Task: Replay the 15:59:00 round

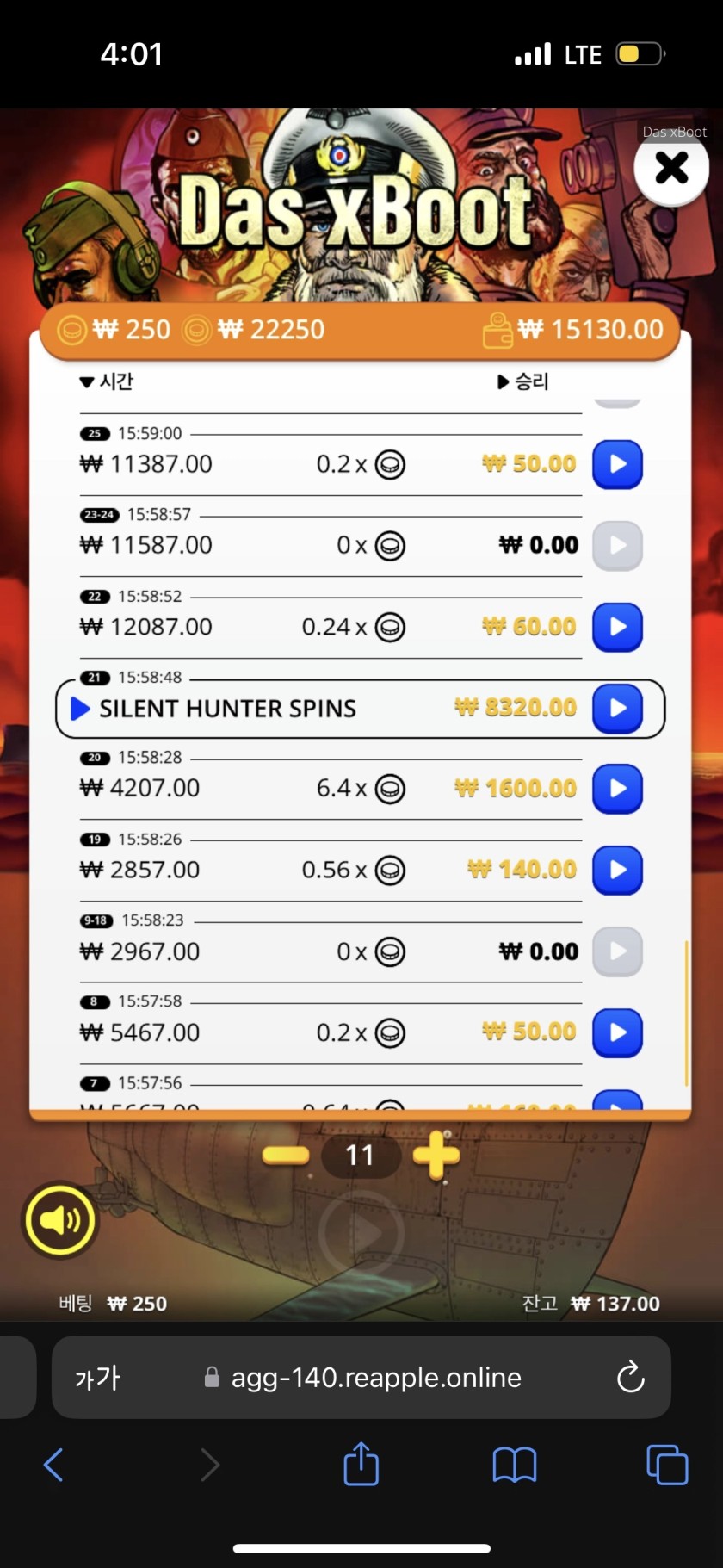Action: (x=617, y=464)
